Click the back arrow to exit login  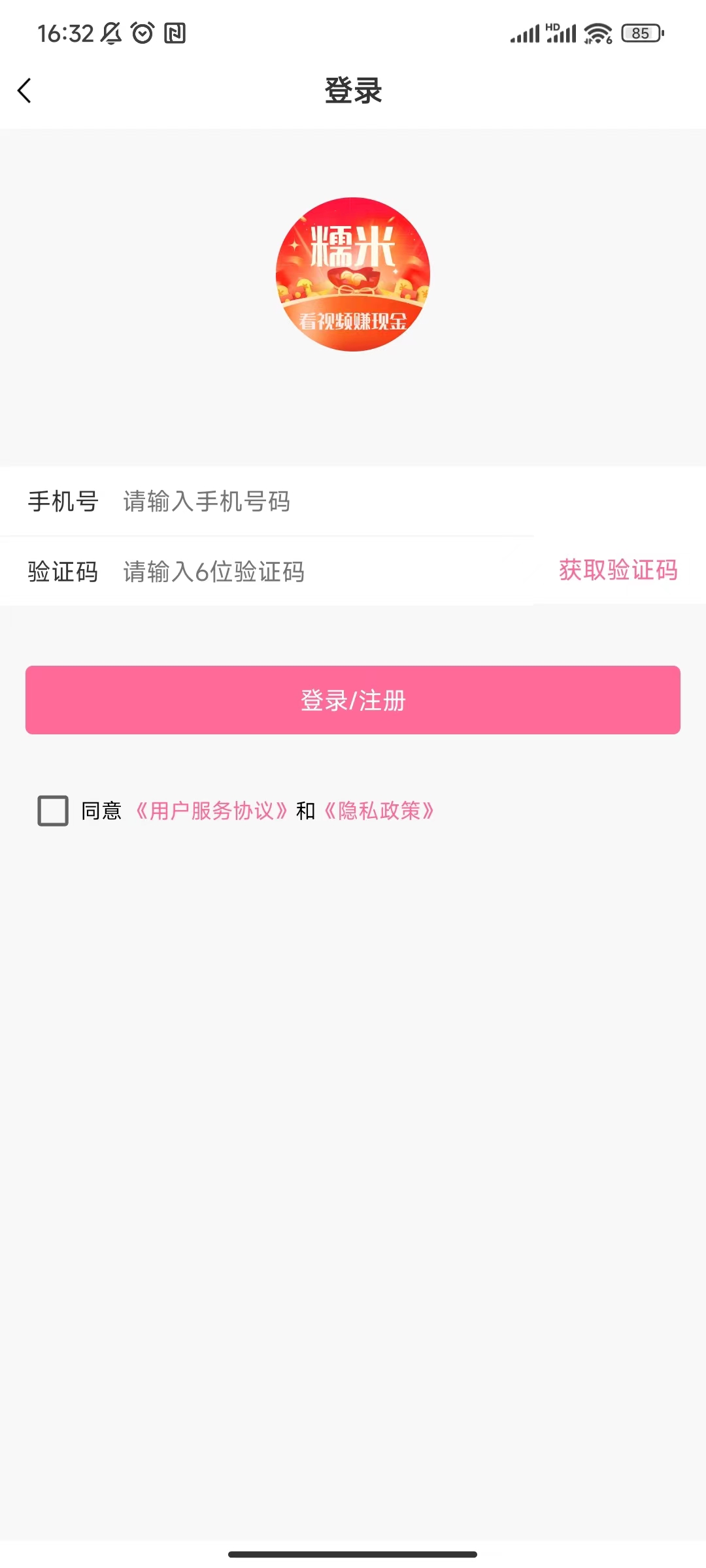pos(25,91)
